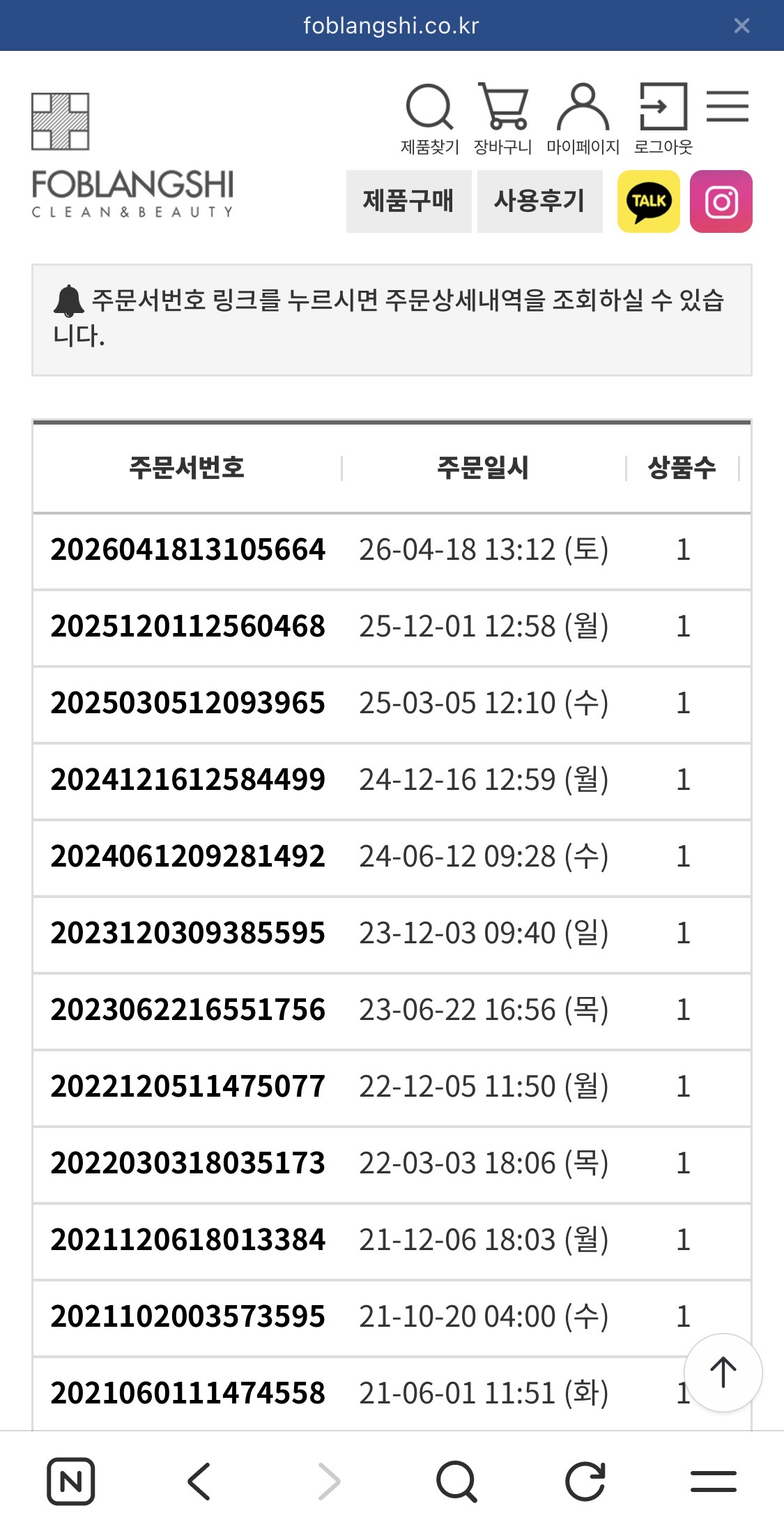784x1515 pixels.
Task: Open order 2025030512093965
Action: (187, 703)
